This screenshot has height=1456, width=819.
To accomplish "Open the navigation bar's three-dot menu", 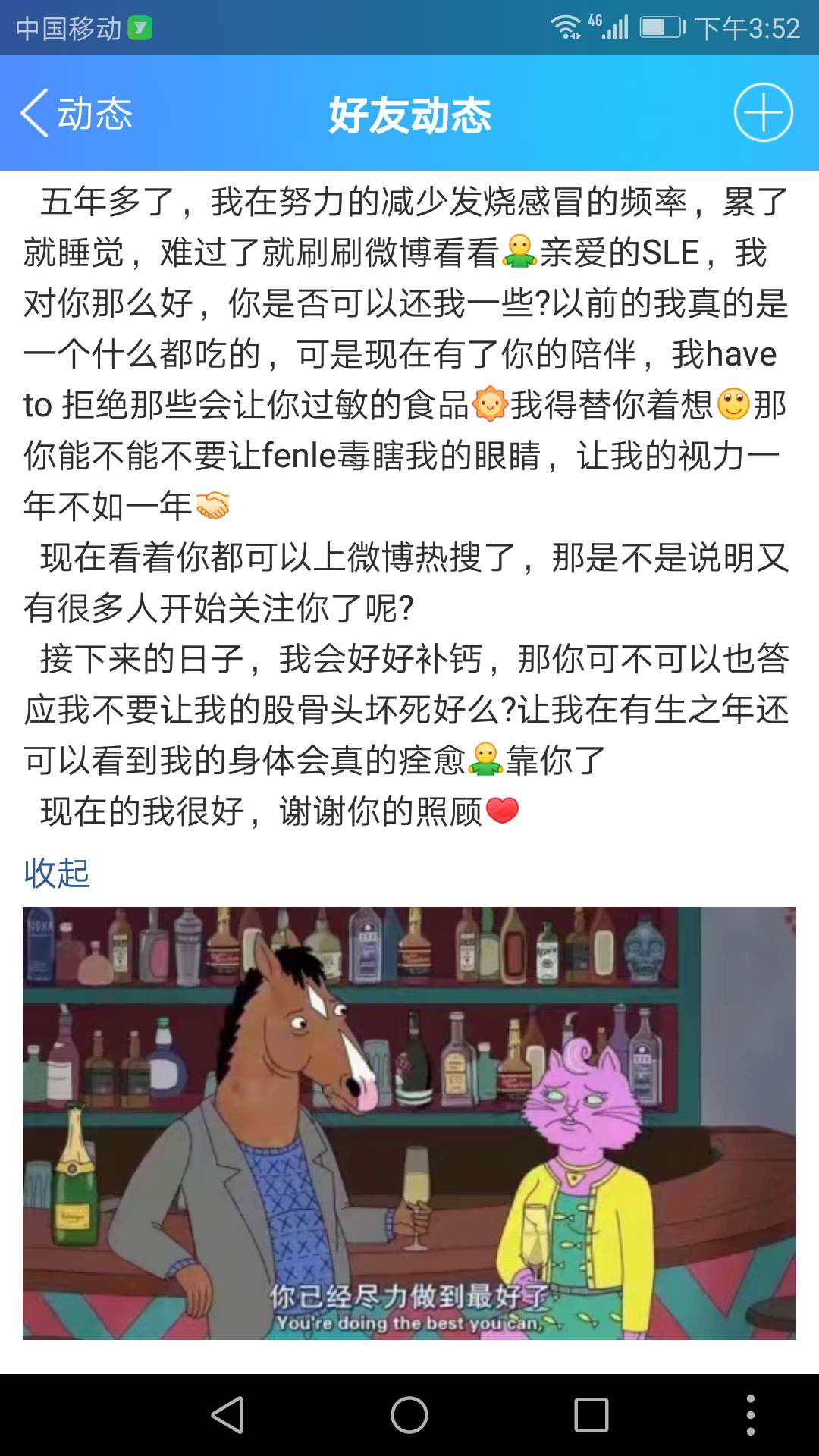I will [x=750, y=1415].
